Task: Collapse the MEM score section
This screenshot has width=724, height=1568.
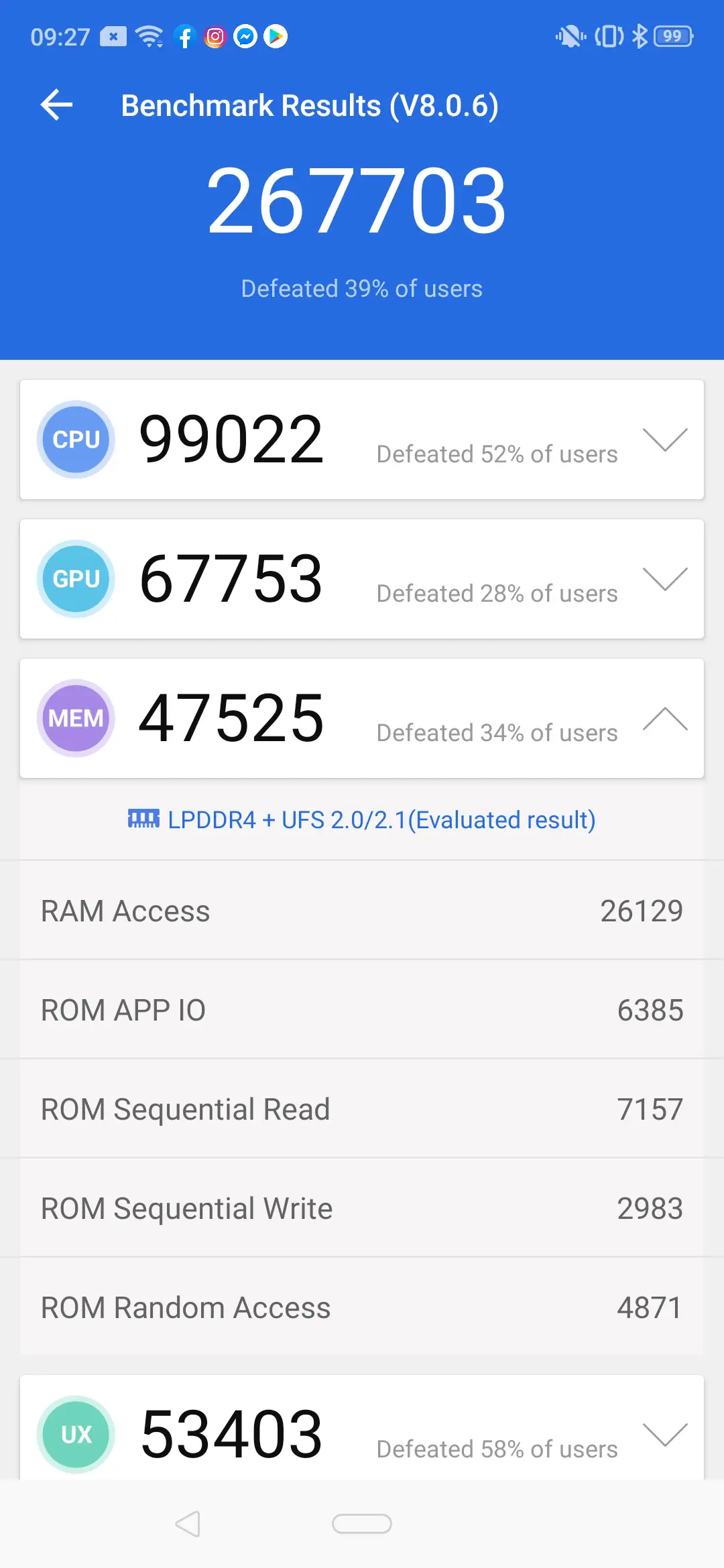Action: 665,718
